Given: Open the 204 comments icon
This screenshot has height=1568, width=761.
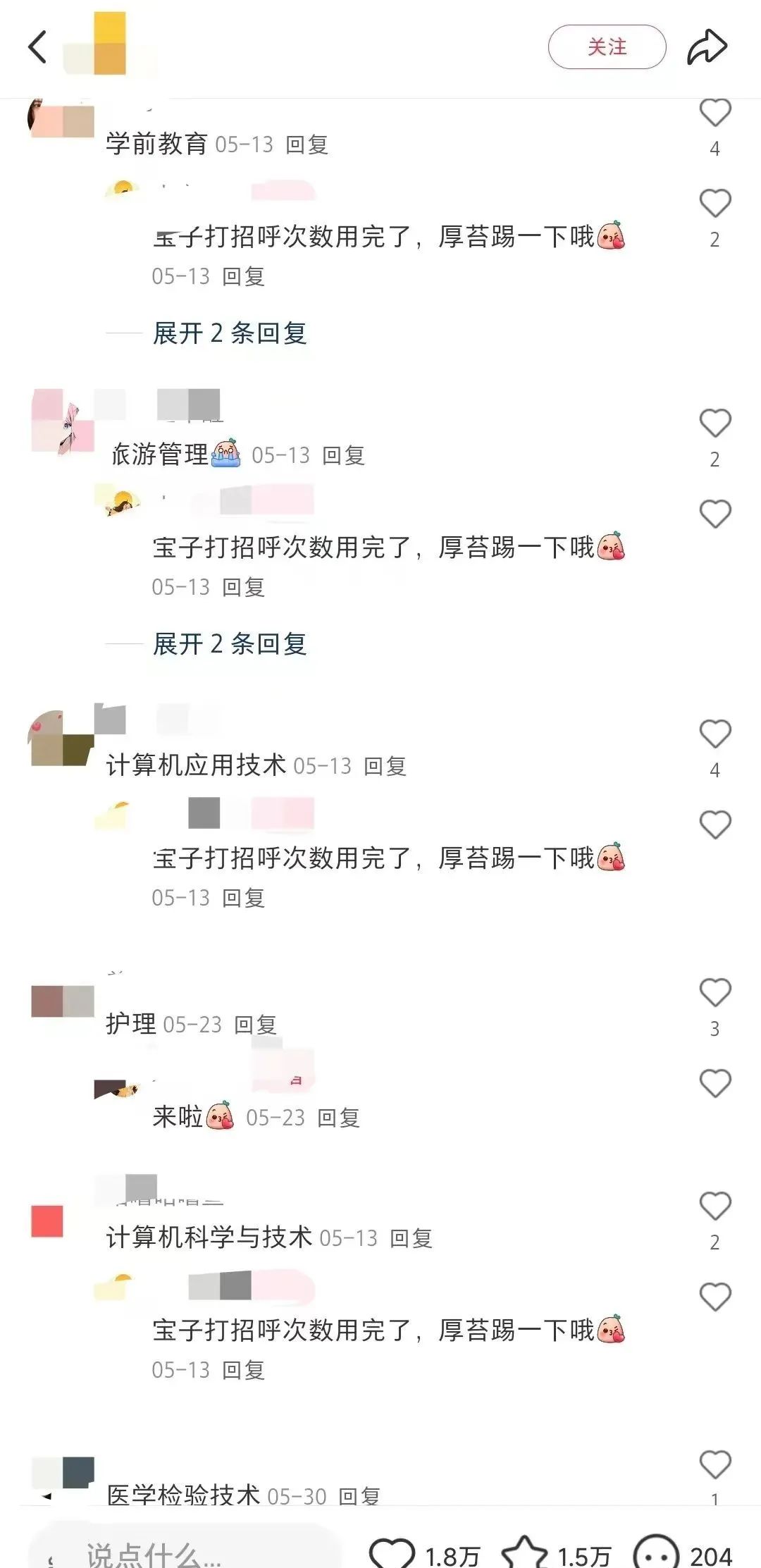Looking at the screenshot, I should 657,1553.
